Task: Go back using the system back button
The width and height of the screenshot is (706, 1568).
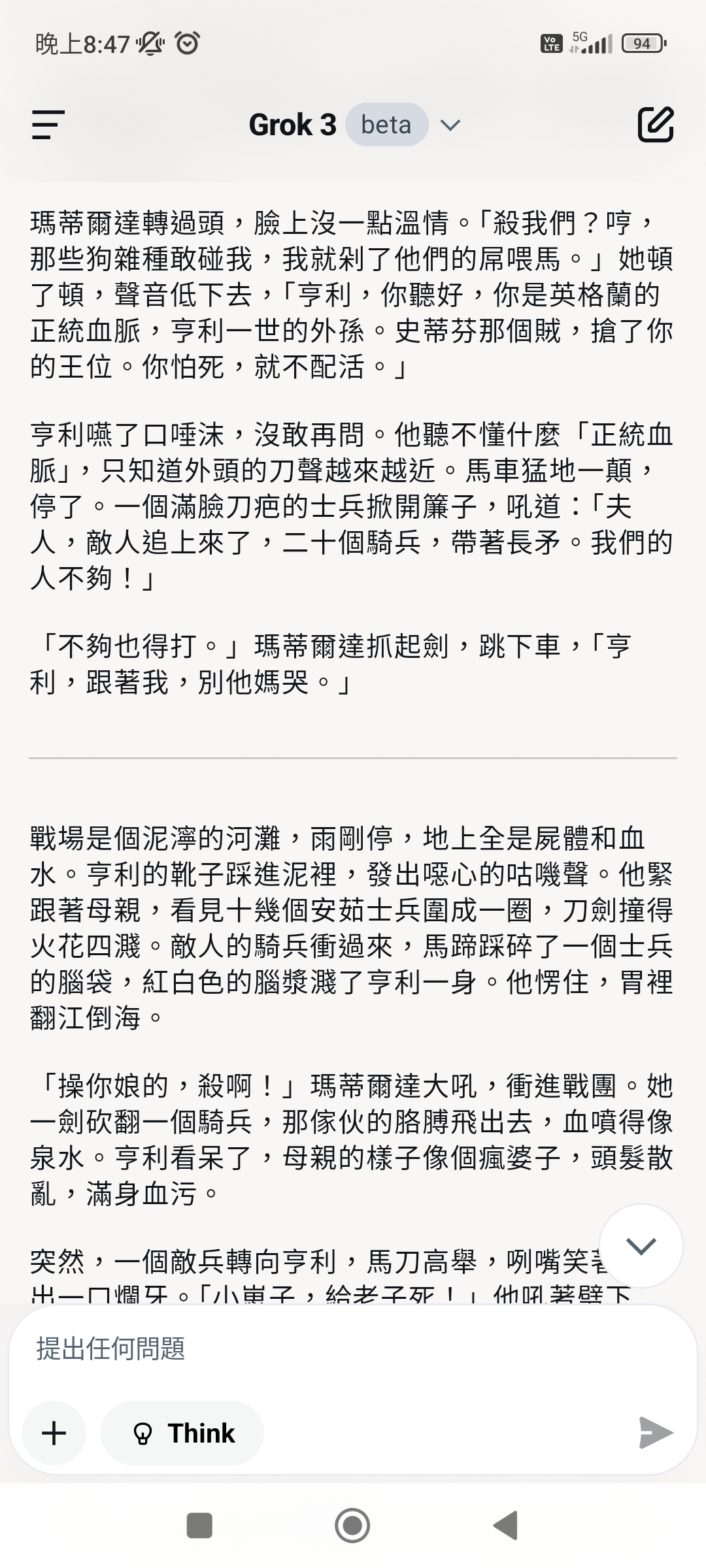Action: [x=506, y=1526]
